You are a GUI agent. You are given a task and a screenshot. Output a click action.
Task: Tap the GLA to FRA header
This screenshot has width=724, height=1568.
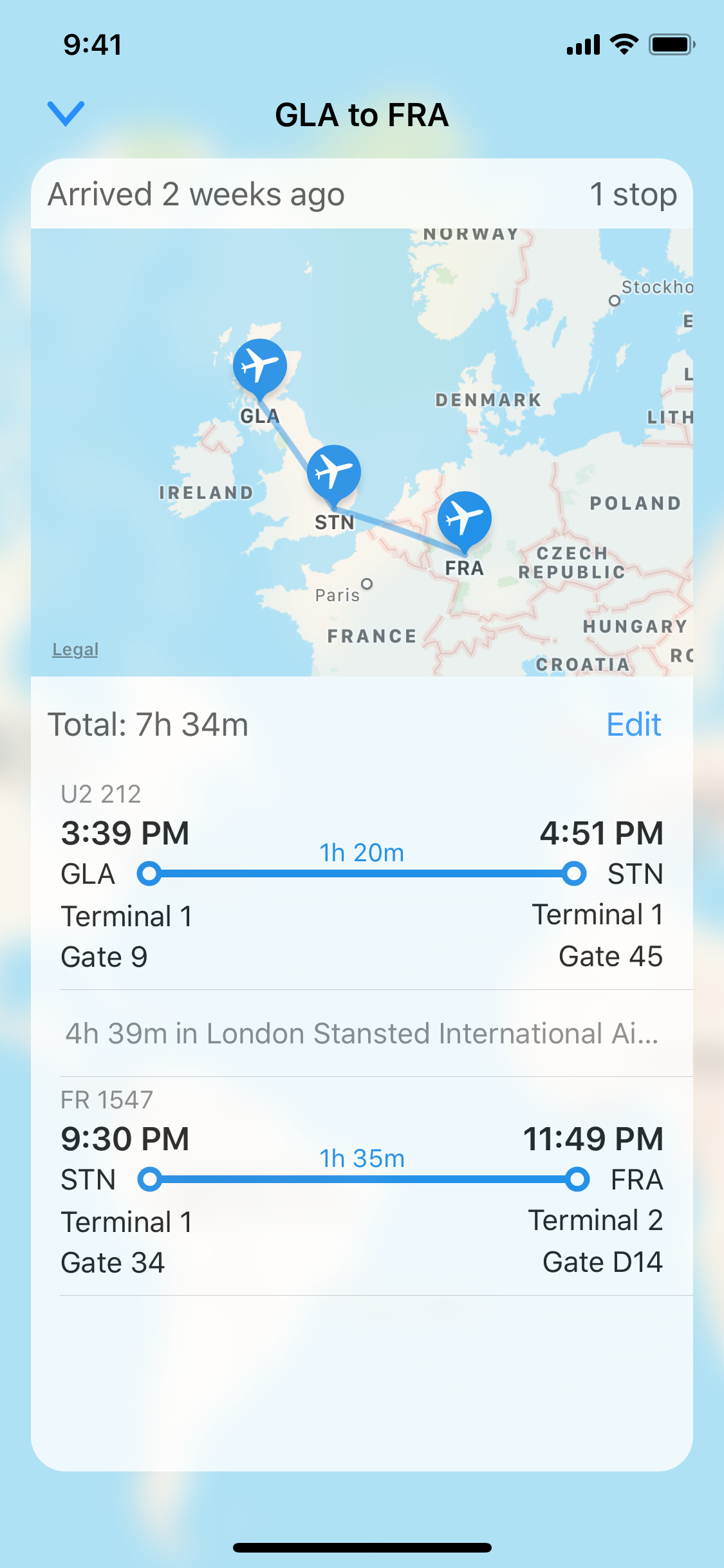(x=362, y=116)
